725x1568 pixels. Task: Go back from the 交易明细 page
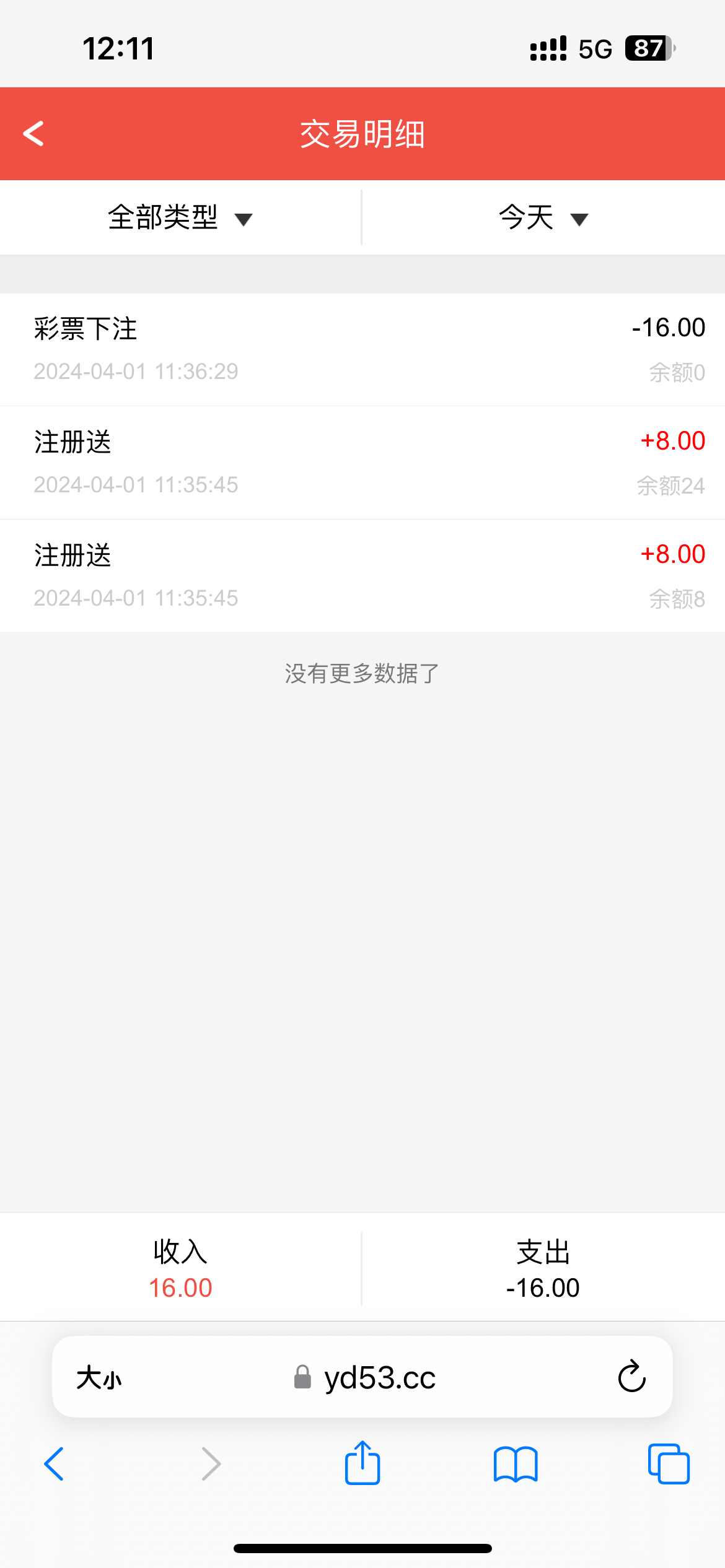[33, 134]
